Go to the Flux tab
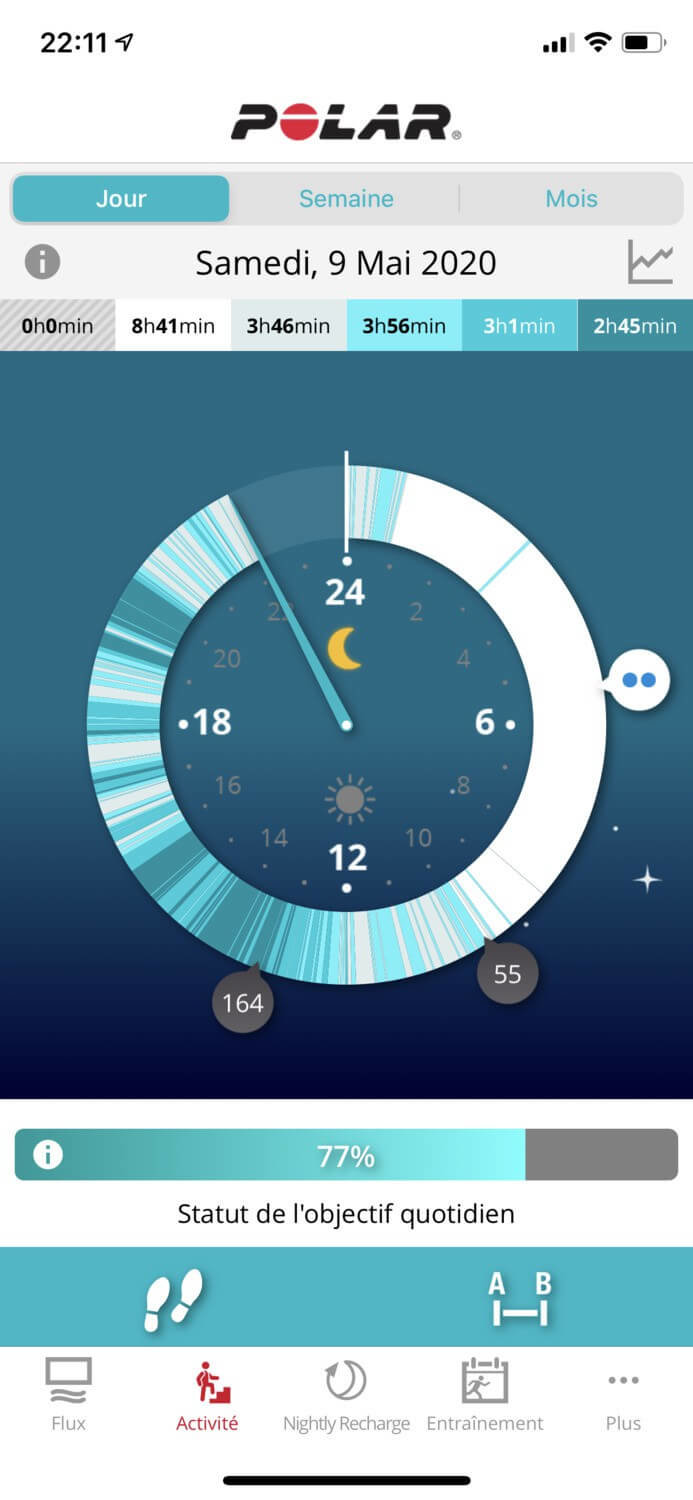Viewport: 693px width, 1500px height. pos(69,1395)
